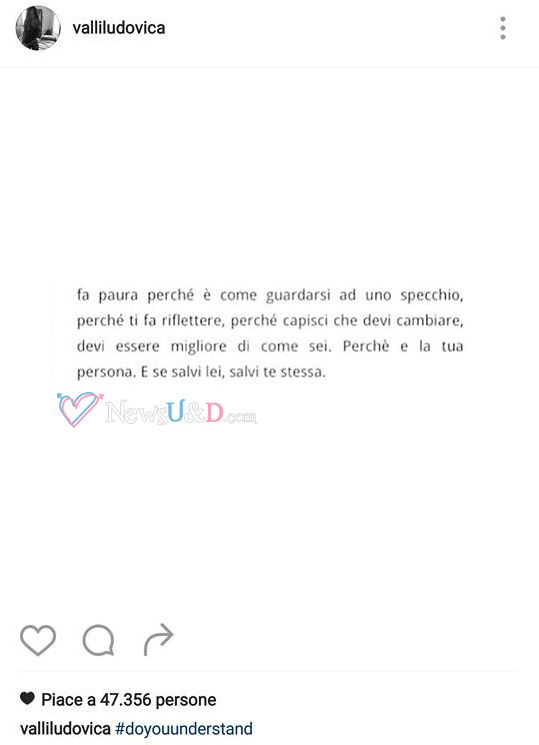
Task: Open the #doyouunderstand hashtag
Action: pyautogui.click(x=184, y=728)
